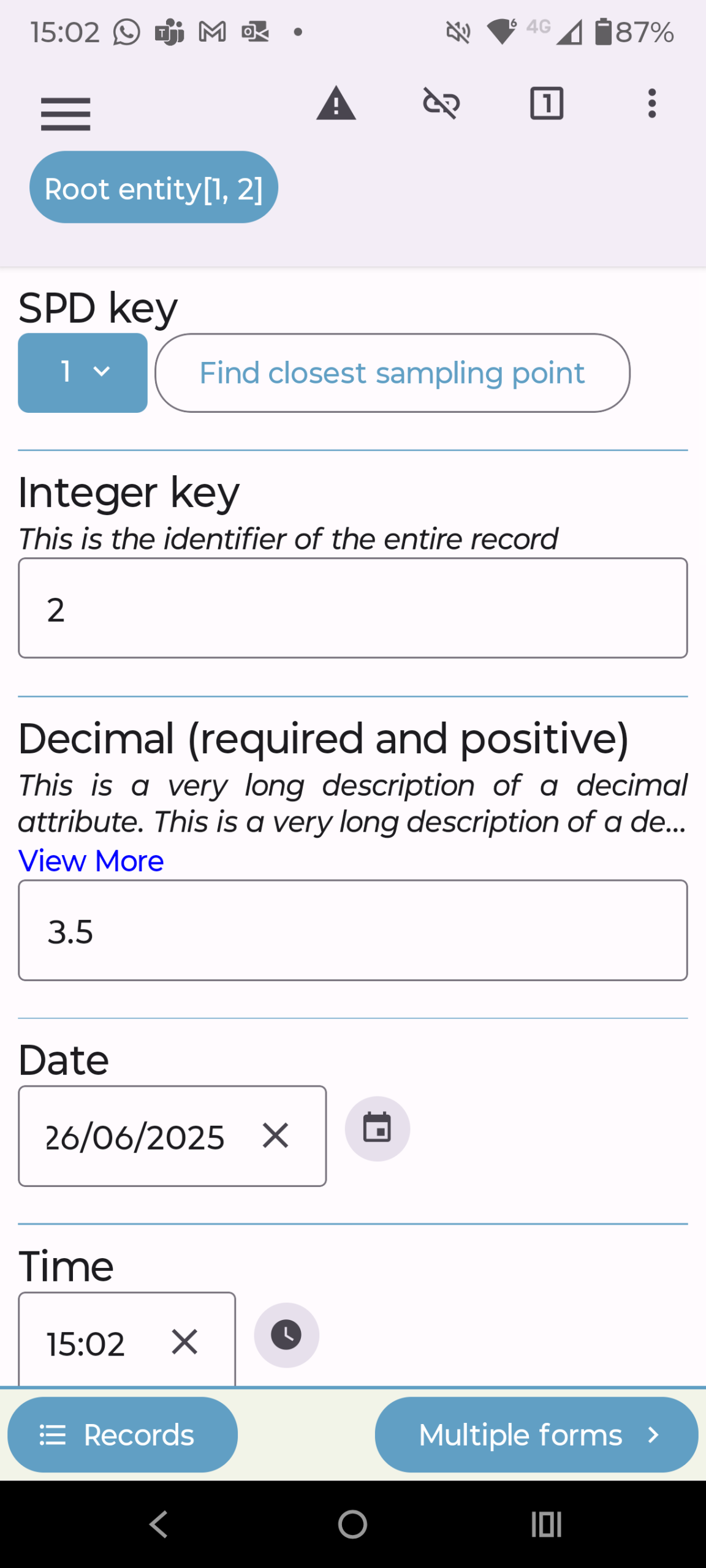
Task: Open the three-dot overflow menu
Action: point(651,104)
